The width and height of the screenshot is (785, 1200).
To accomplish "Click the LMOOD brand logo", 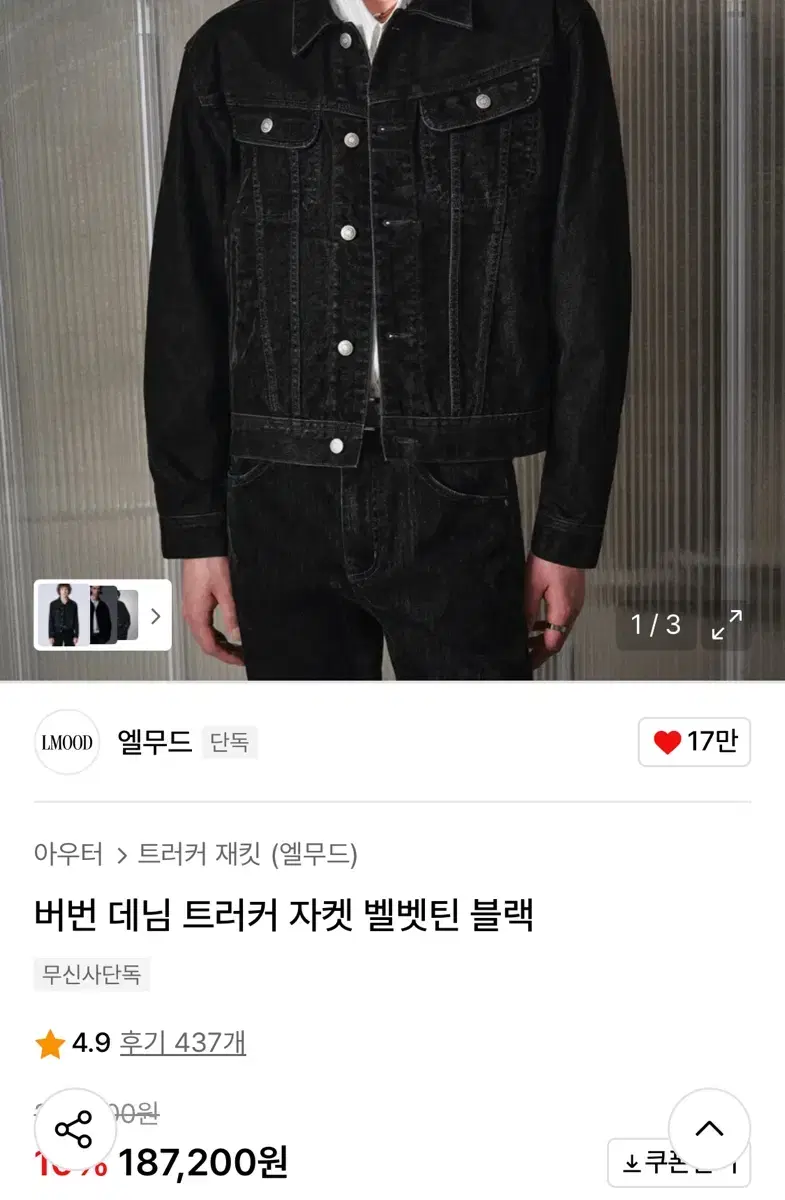I will coord(66,742).
